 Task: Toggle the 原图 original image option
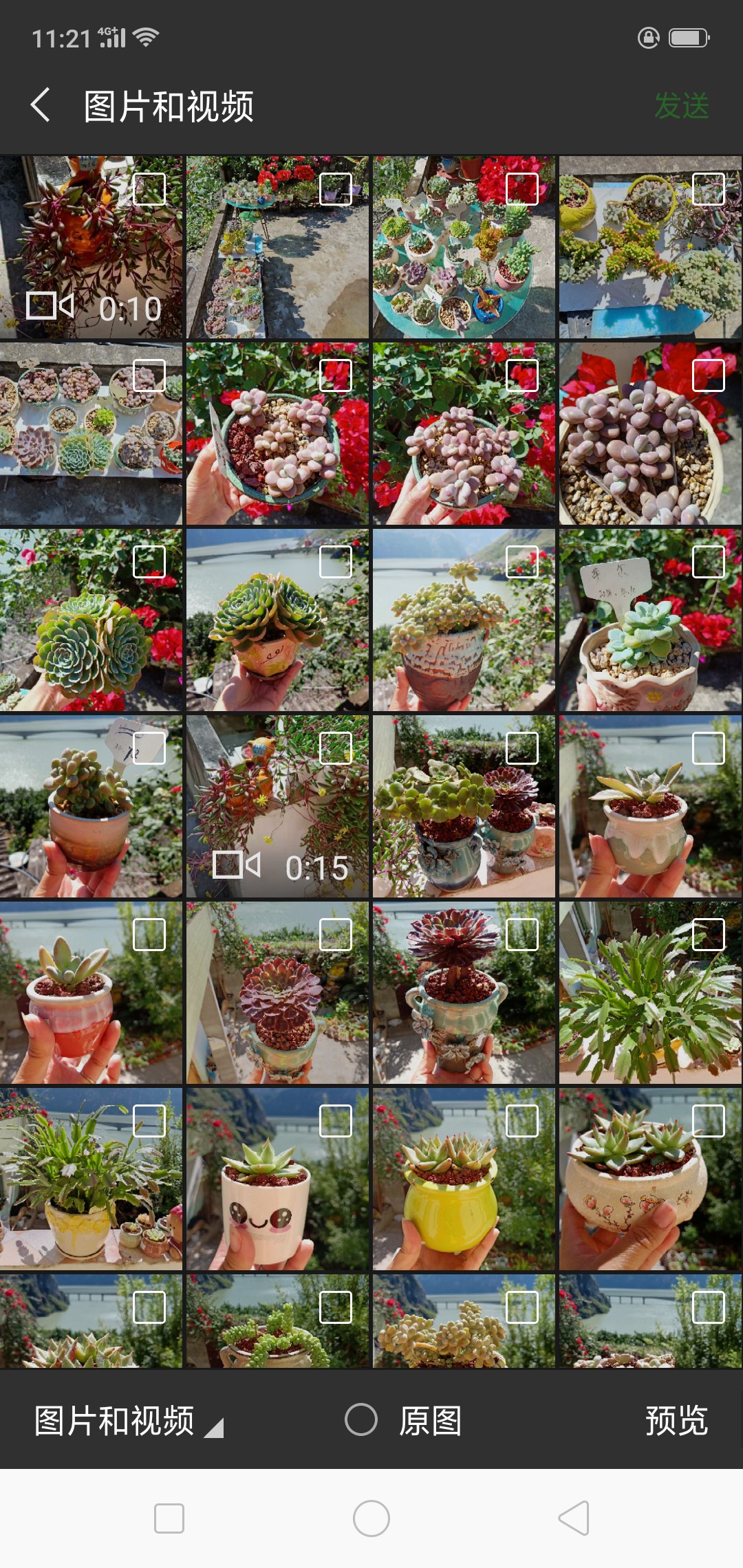click(362, 1420)
